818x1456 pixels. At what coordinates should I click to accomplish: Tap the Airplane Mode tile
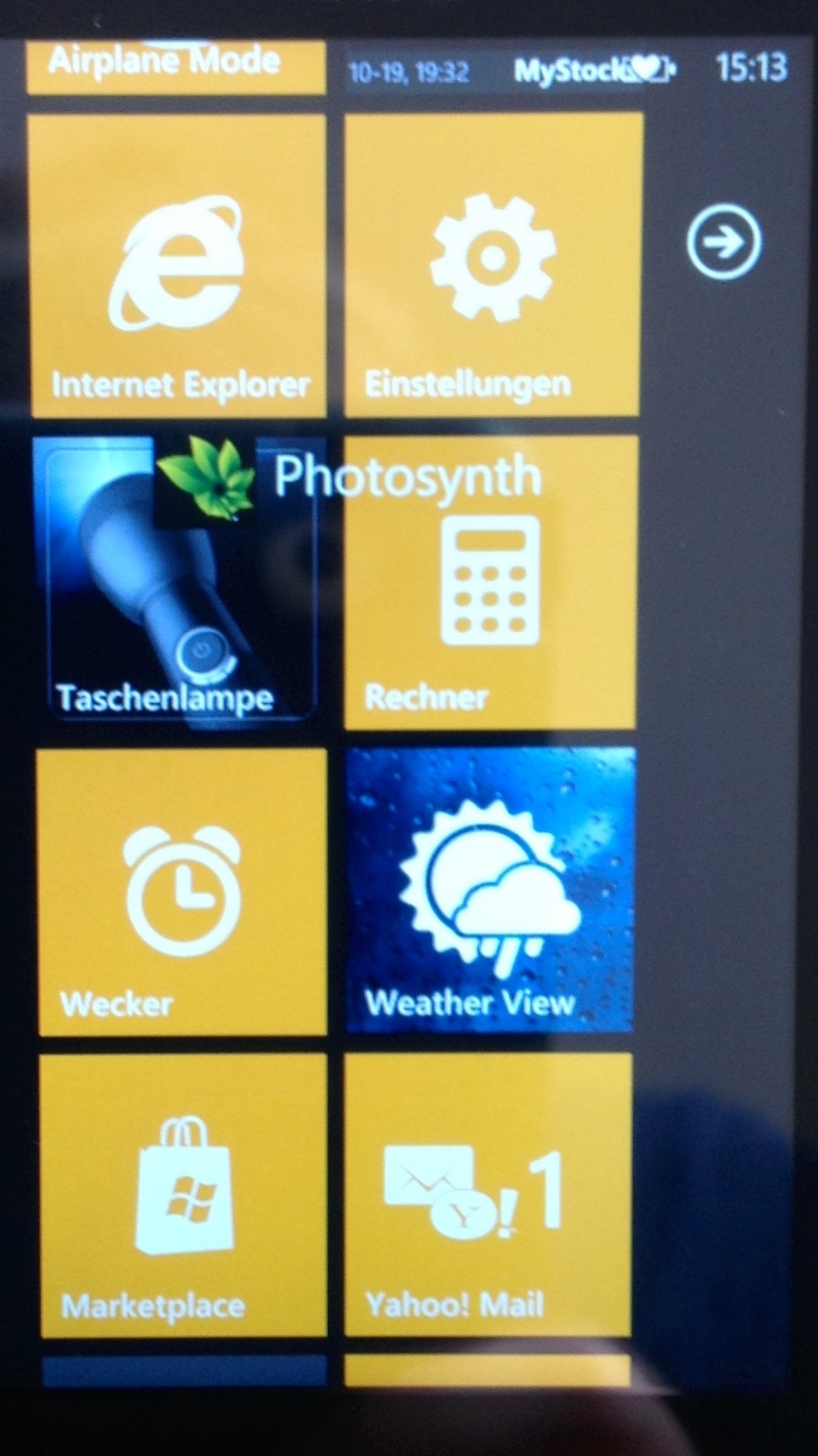(176, 66)
